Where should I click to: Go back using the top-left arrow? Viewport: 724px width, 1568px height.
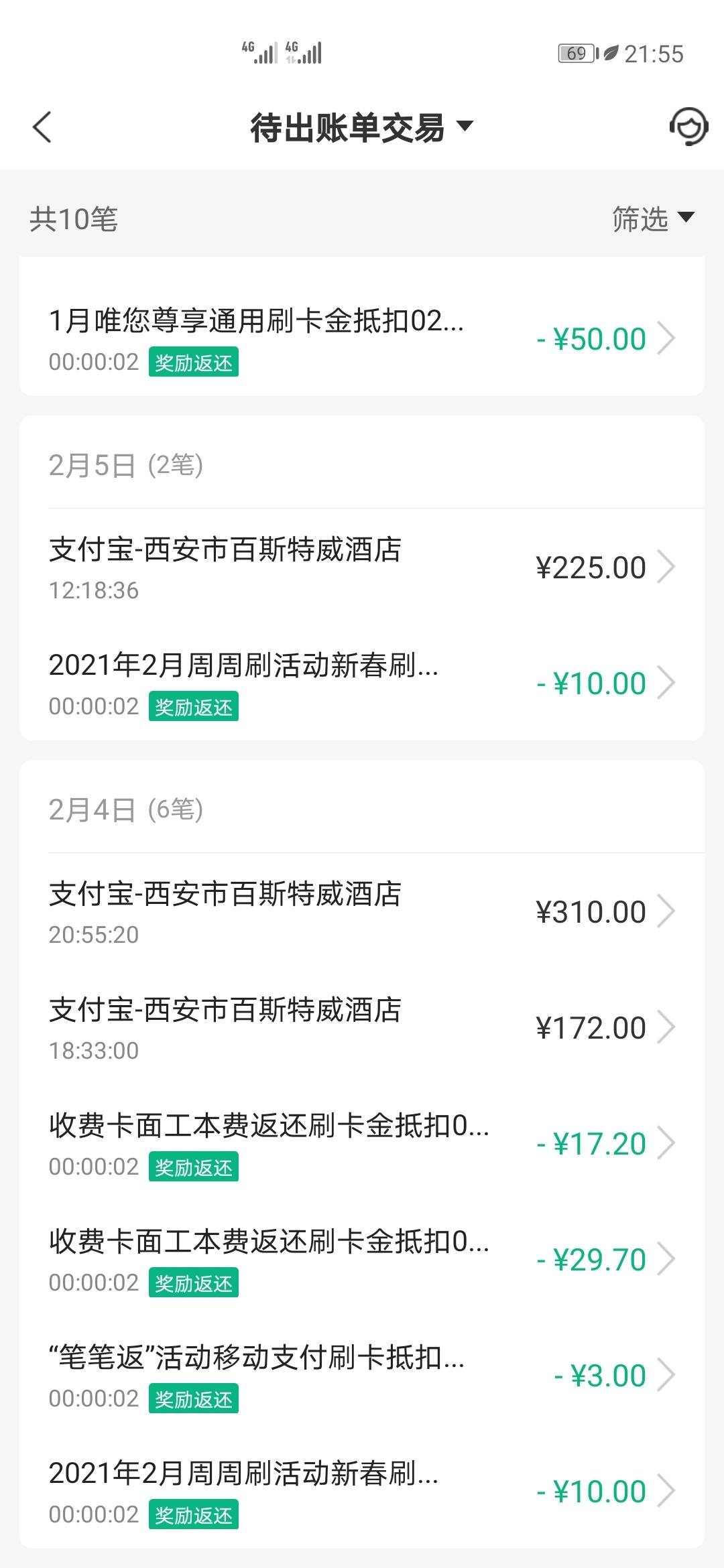click(x=42, y=127)
